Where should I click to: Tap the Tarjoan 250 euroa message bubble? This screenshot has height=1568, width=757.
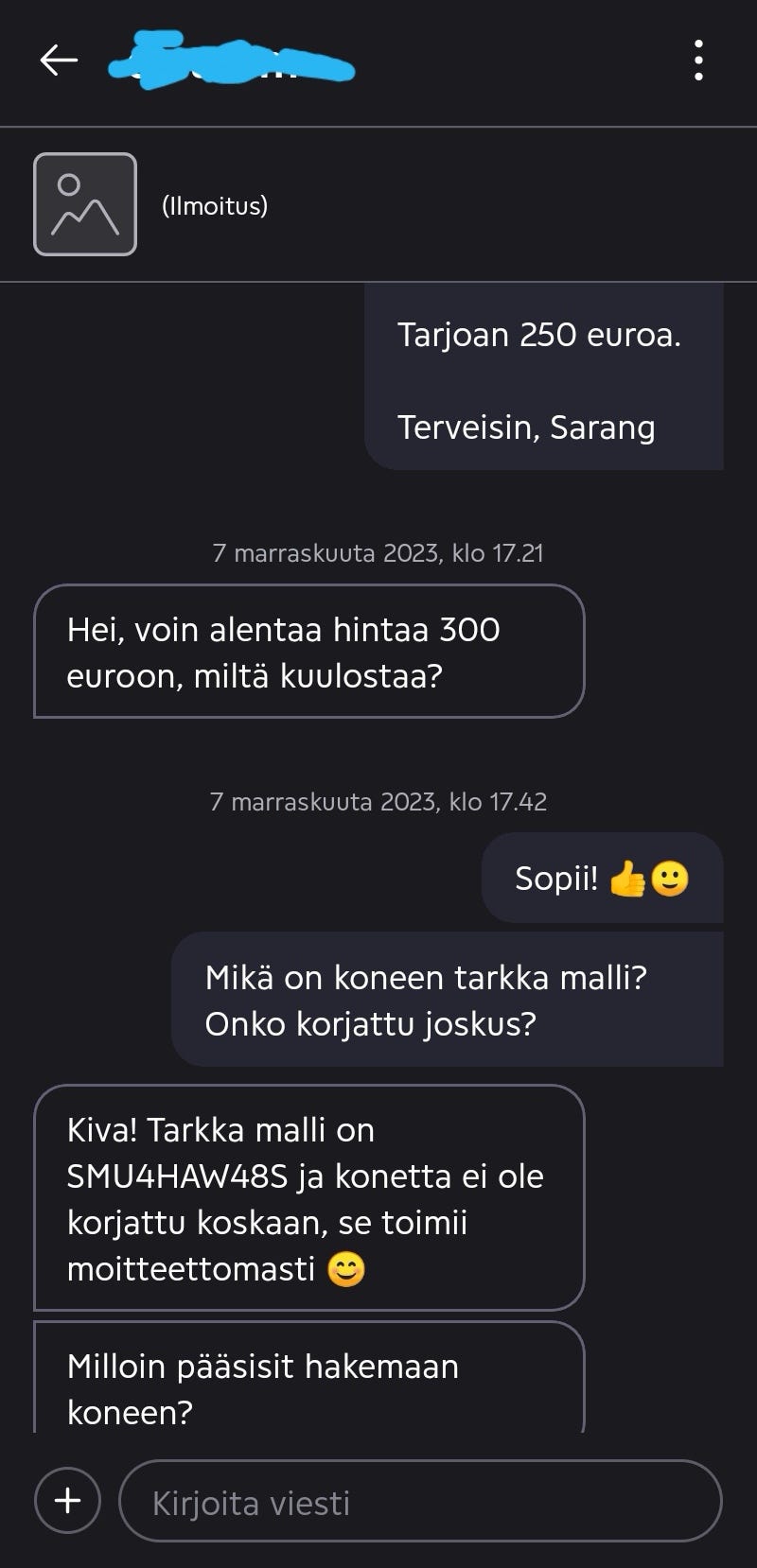544,378
